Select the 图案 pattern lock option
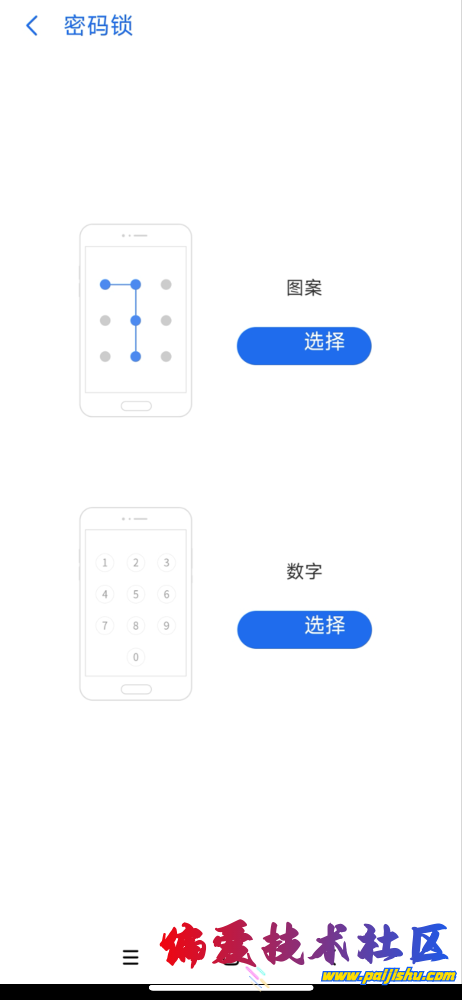 tap(304, 346)
